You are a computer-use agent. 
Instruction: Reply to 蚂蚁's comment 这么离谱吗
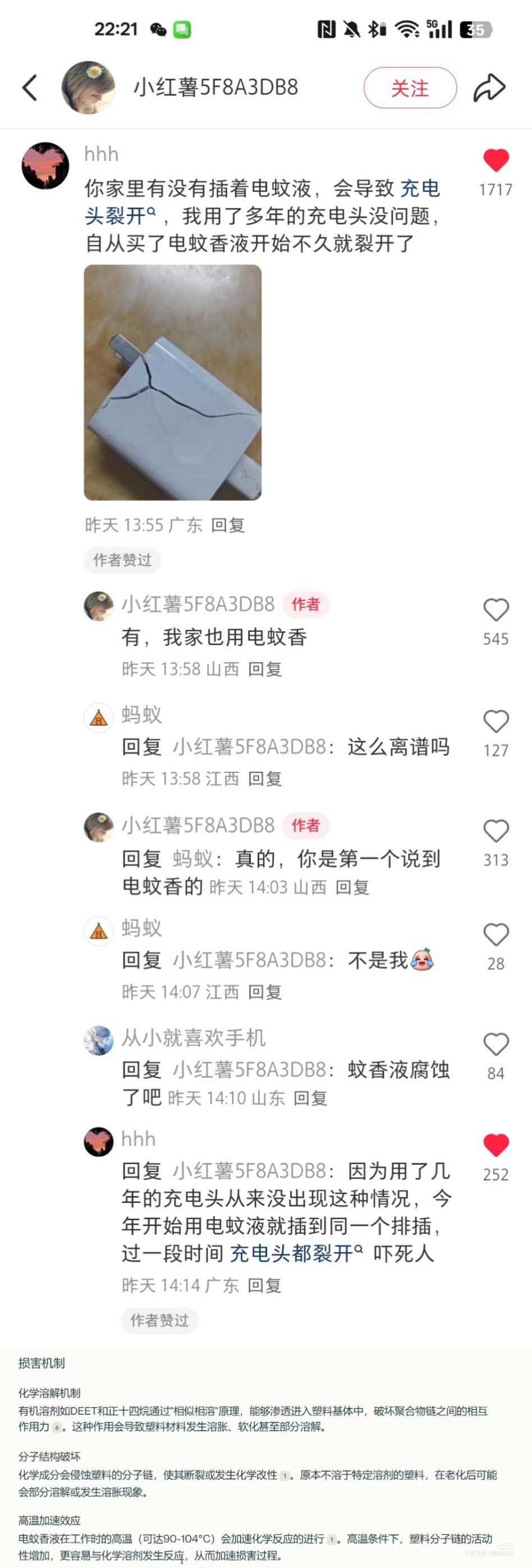[x=265, y=778]
